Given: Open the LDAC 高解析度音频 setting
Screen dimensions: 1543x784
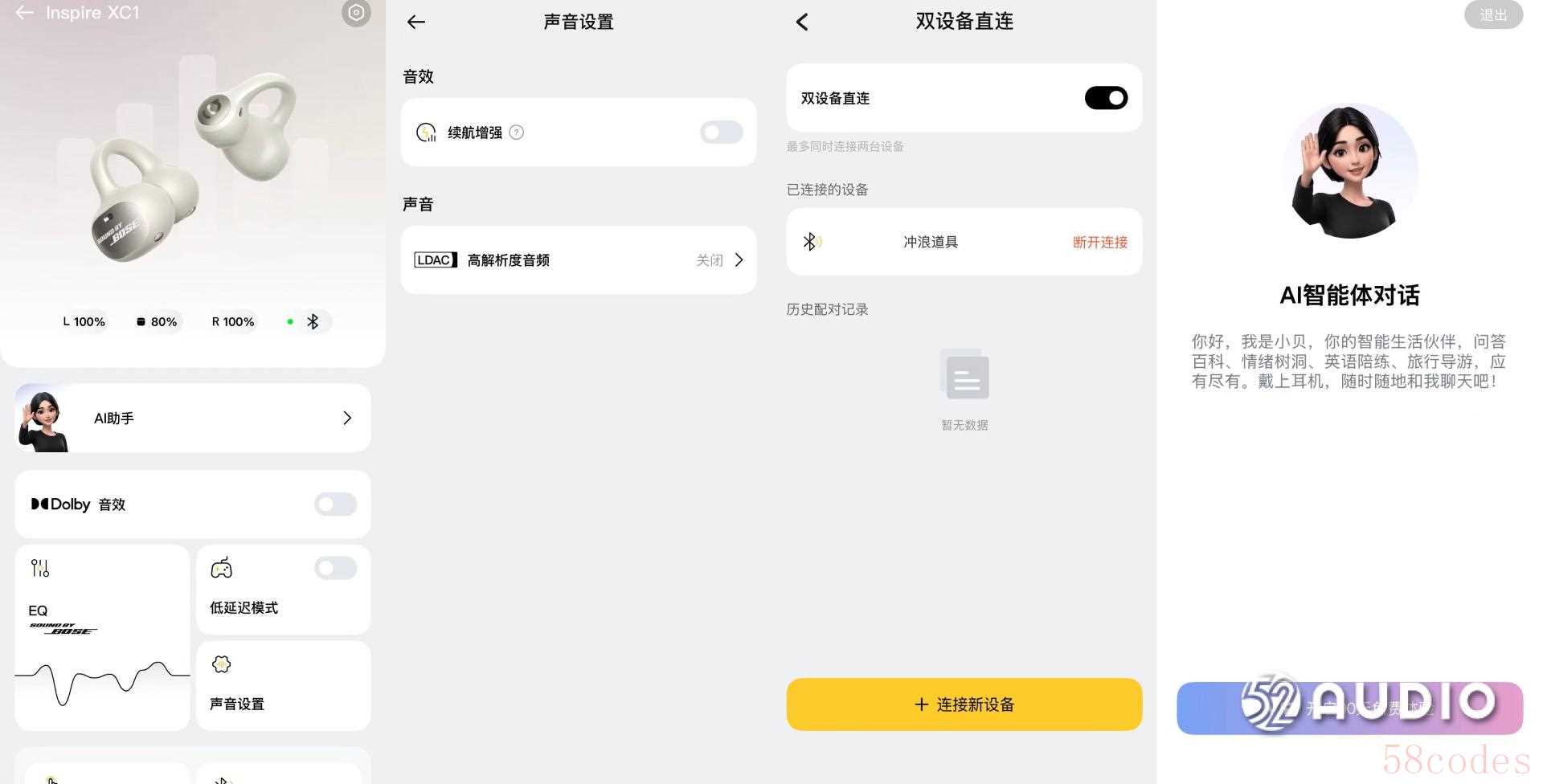Looking at the screenshot, I should coord(579,260).
